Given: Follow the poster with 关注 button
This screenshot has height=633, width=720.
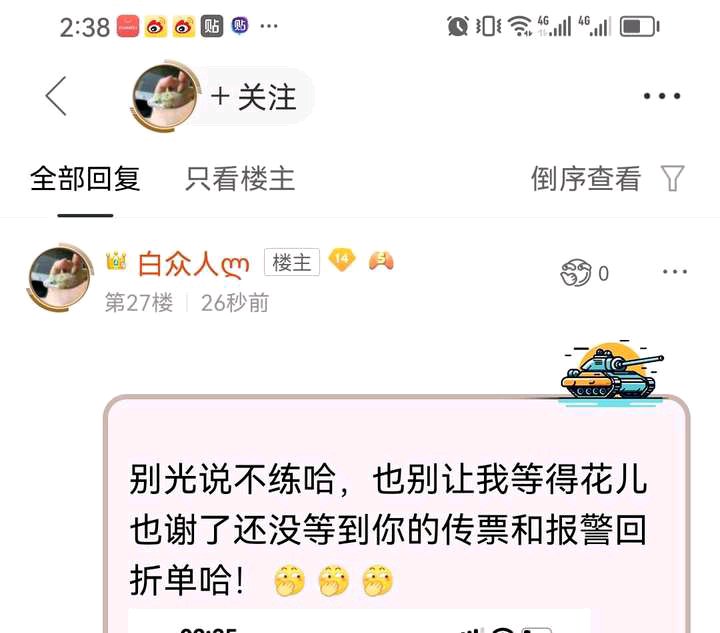Looking at the screenshot, I should click(x=253, y=97).
